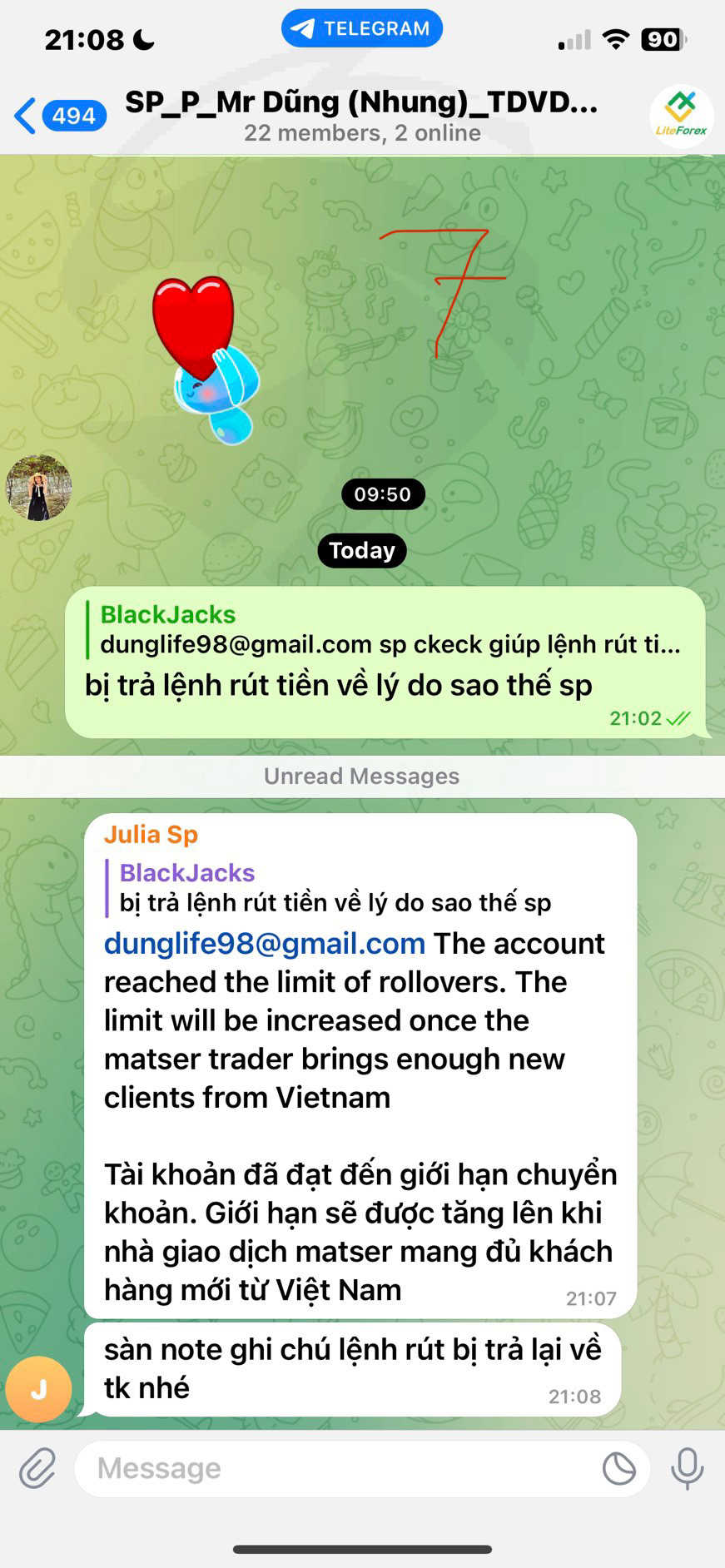Open the sender's profile photo near the sticker

38,488
